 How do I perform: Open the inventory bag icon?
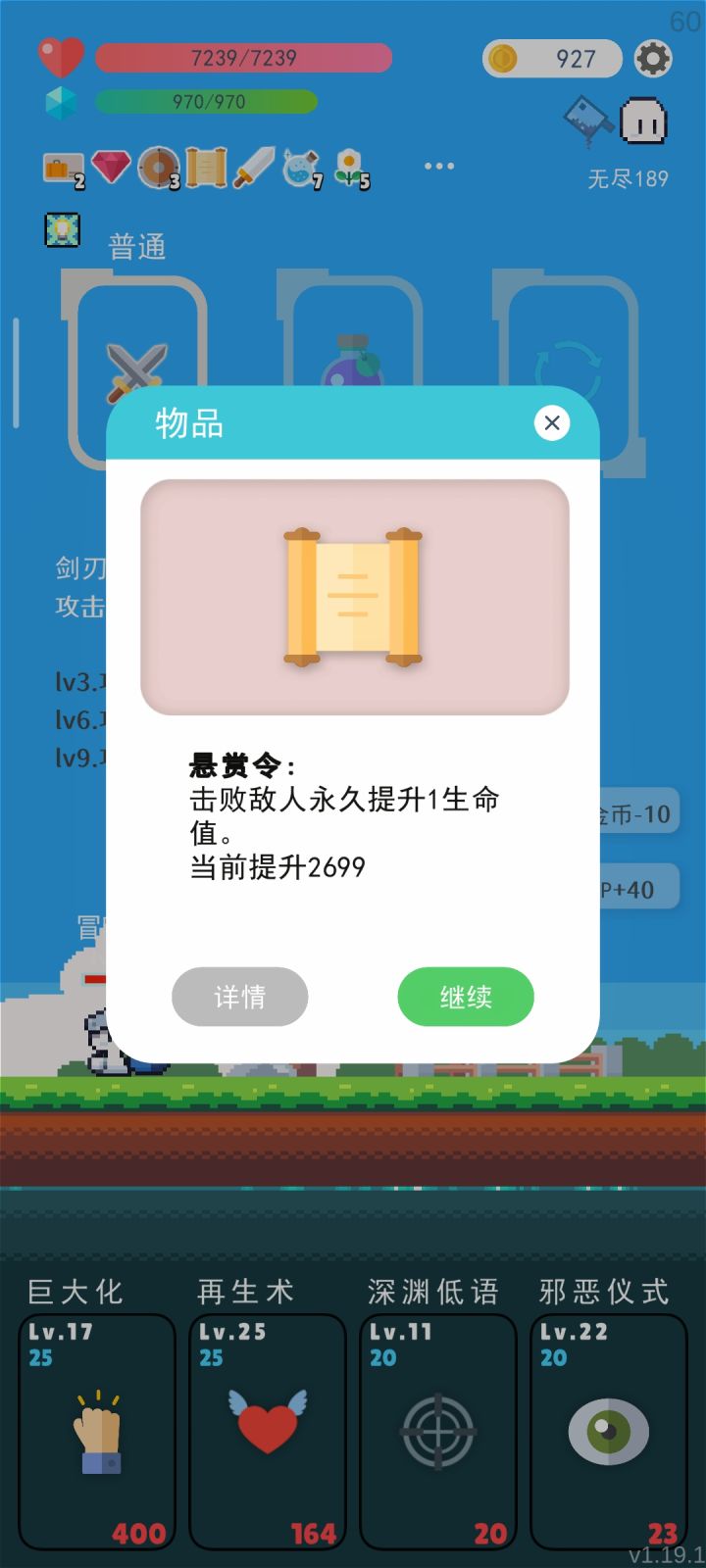(x=61, y=165)
